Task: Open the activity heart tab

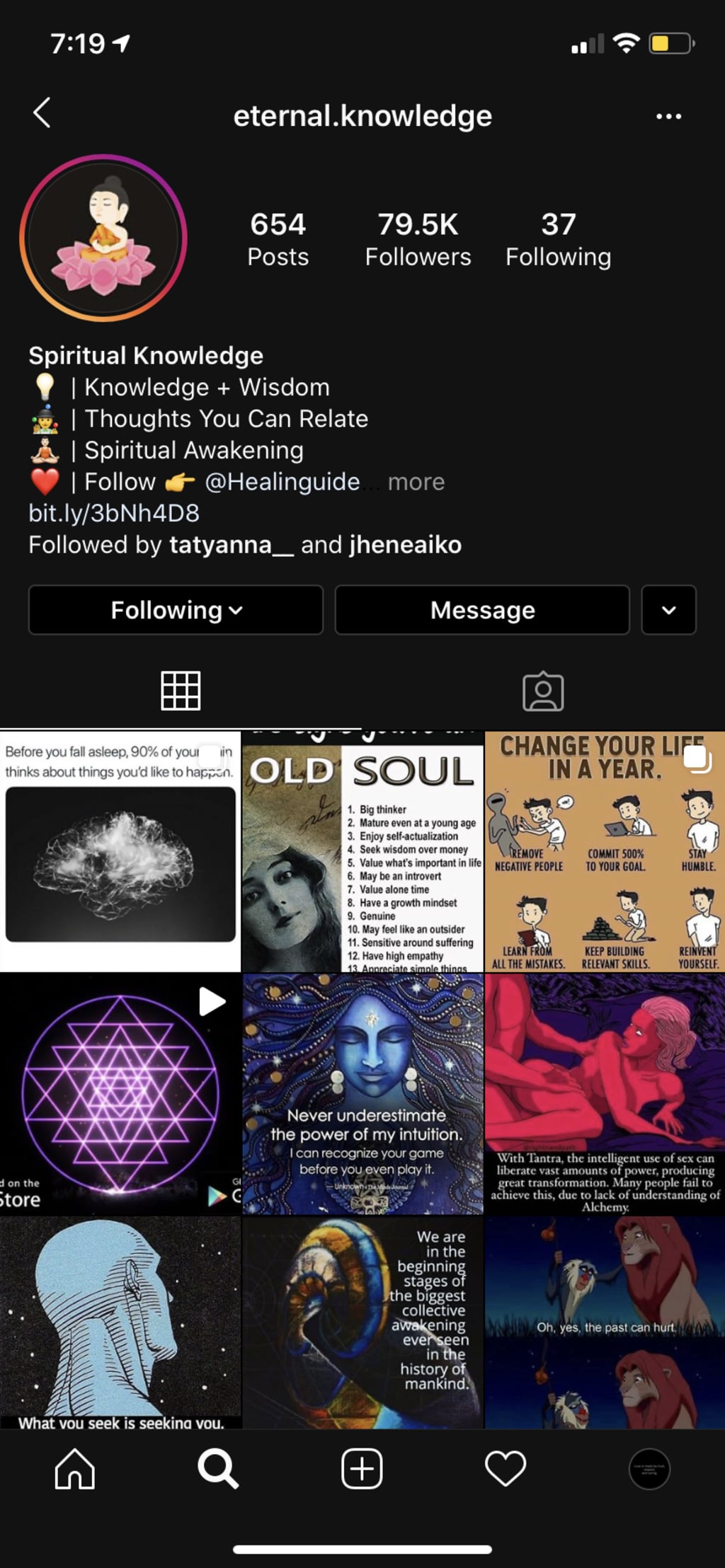Action: coord(506,1469)
